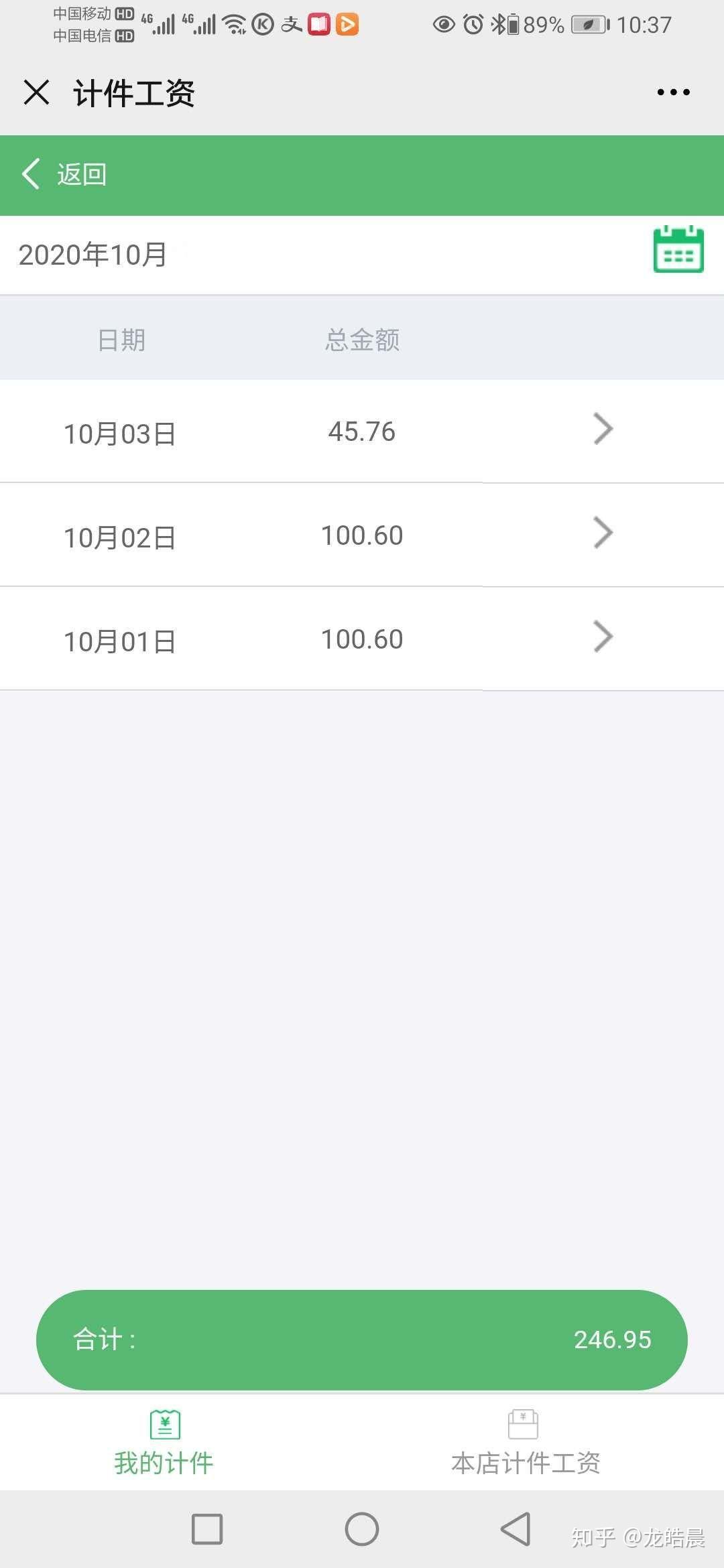Go to the system home screen

pos(362,1529)
